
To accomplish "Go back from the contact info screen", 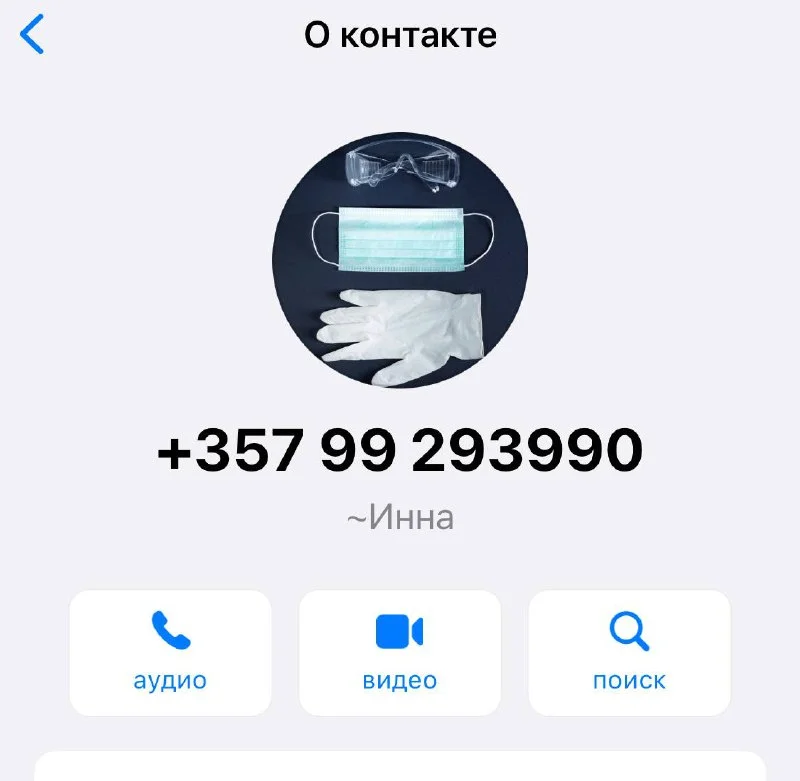I will (33, 36).
